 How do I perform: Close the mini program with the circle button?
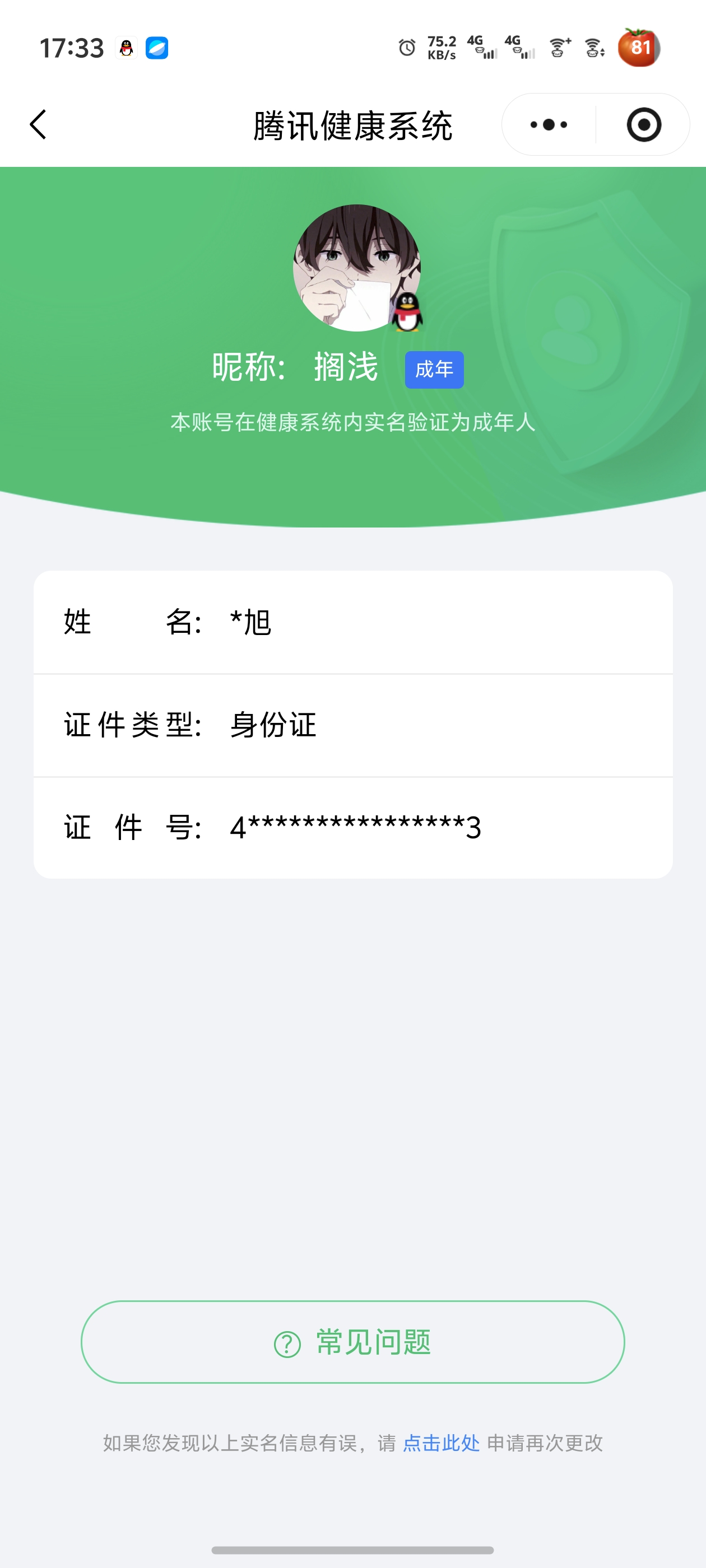click(643, 125)
